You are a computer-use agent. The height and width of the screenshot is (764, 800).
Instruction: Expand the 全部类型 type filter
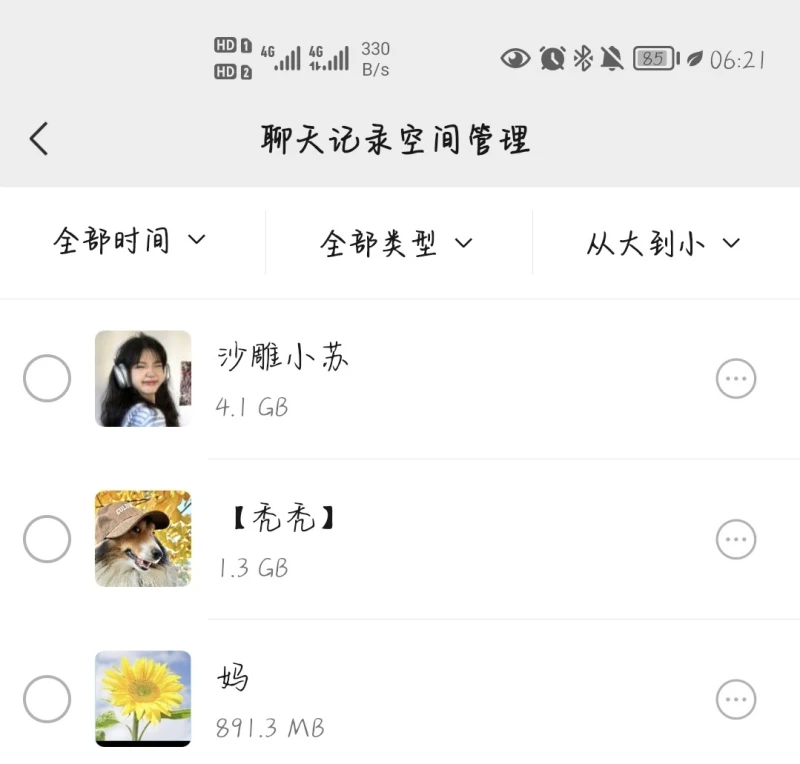[x=396, y=243]
